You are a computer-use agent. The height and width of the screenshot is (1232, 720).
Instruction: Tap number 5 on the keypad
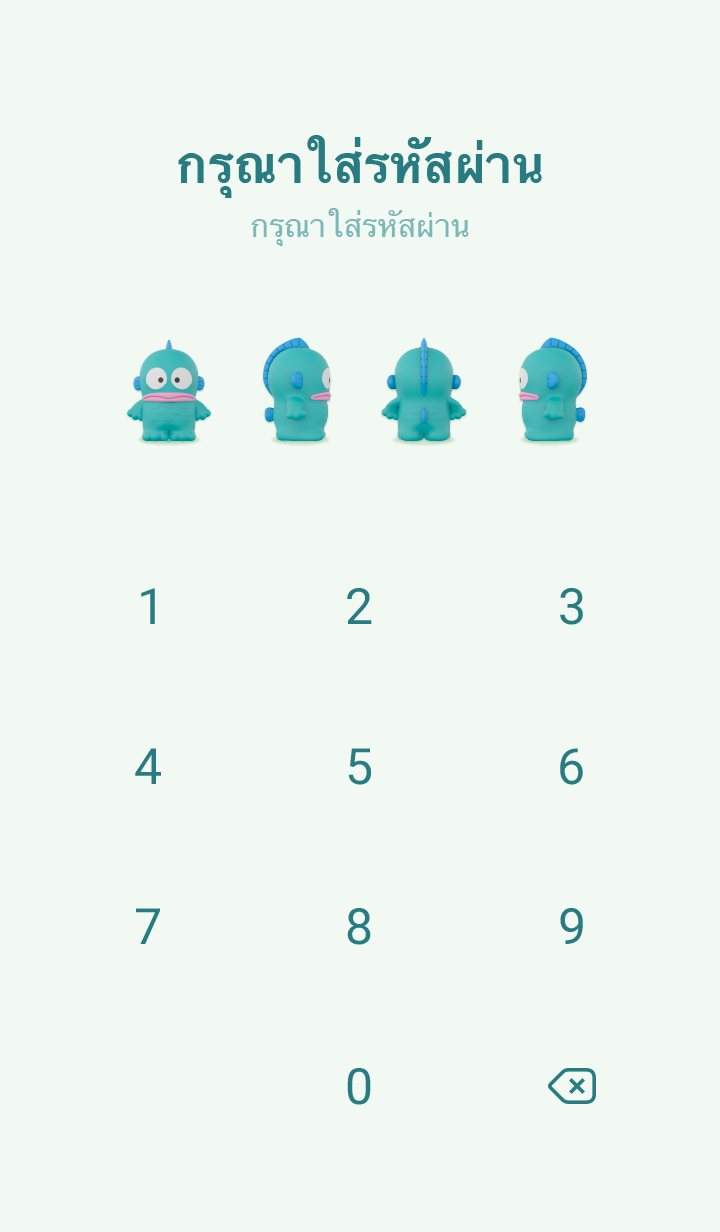359,767
